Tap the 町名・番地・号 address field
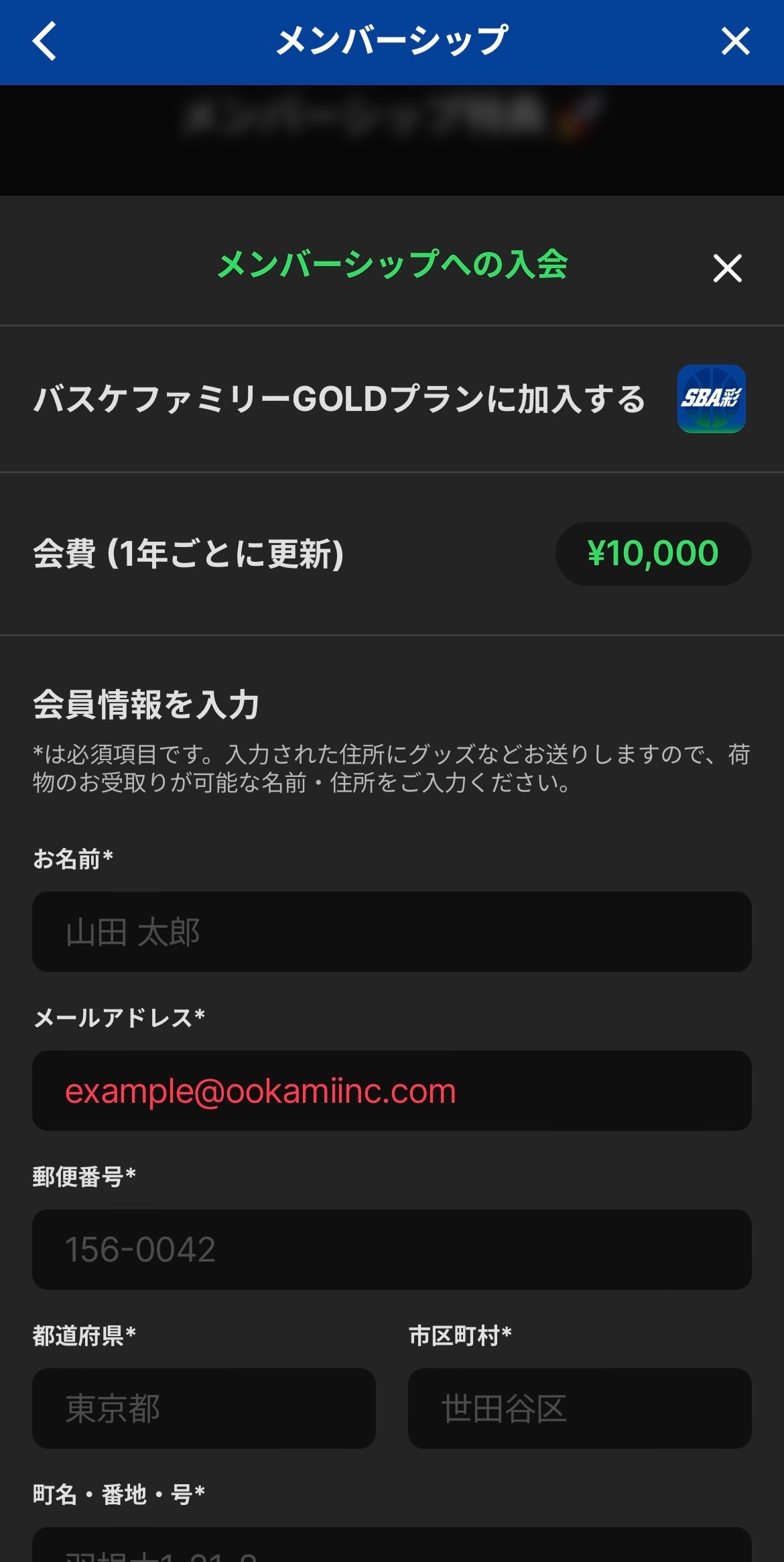 point(391,1547)
